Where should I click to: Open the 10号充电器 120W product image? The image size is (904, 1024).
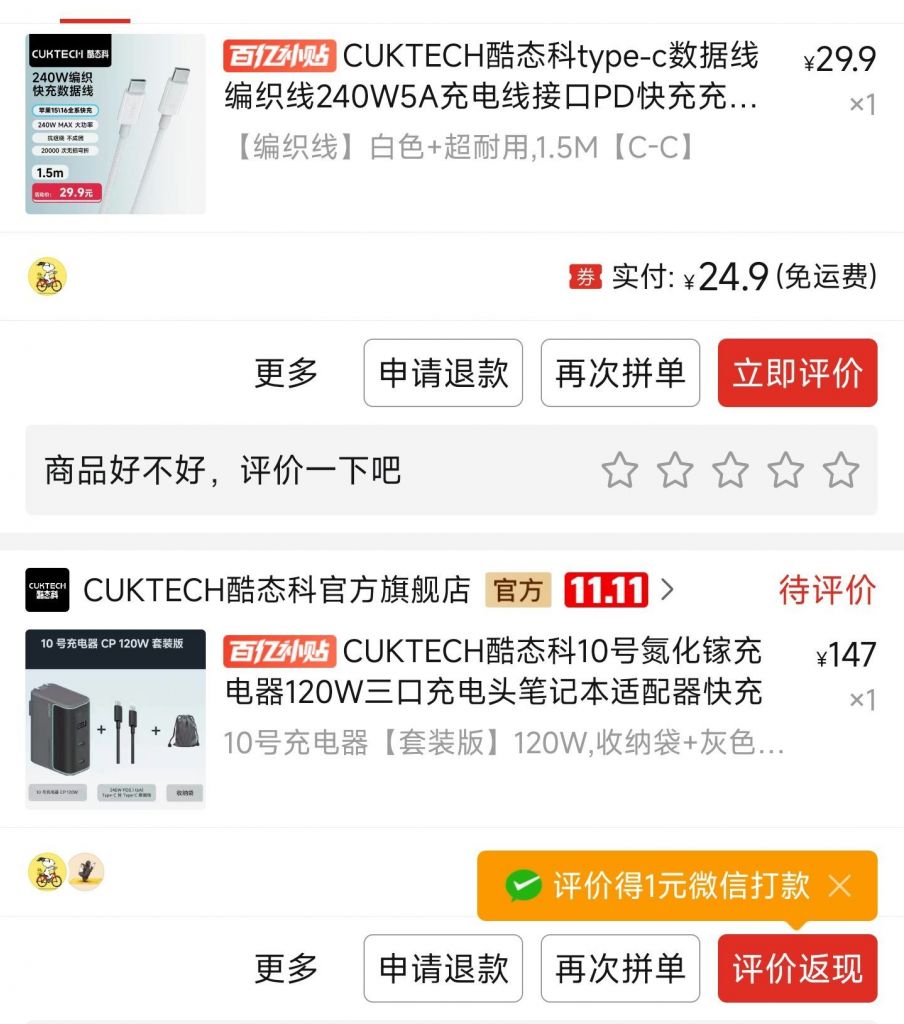click(x=115, y=718)
